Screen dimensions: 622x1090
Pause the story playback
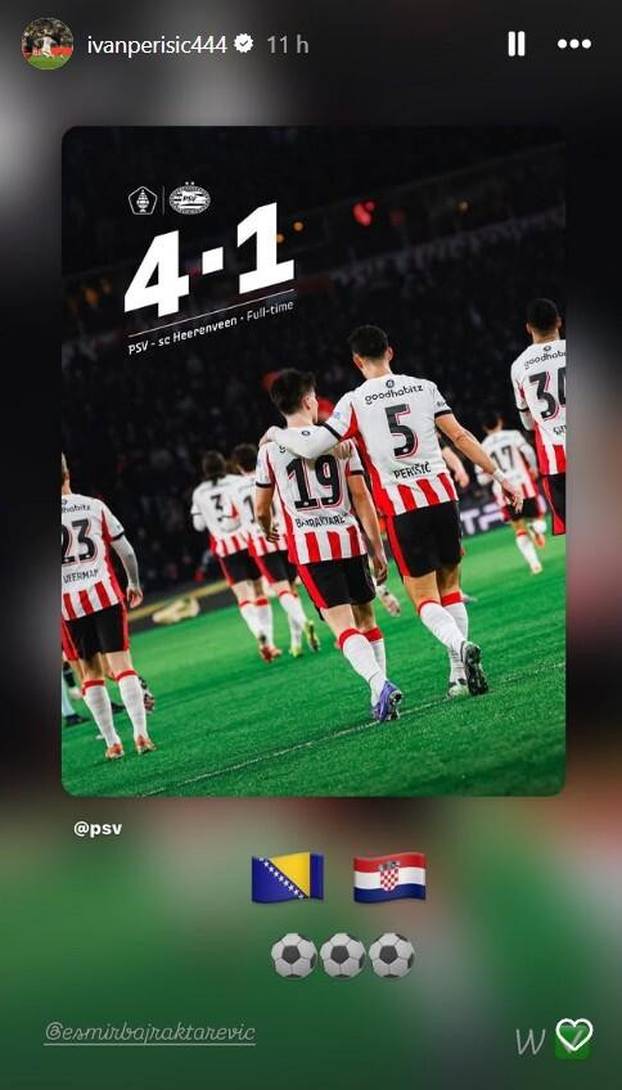pos(516,44)
